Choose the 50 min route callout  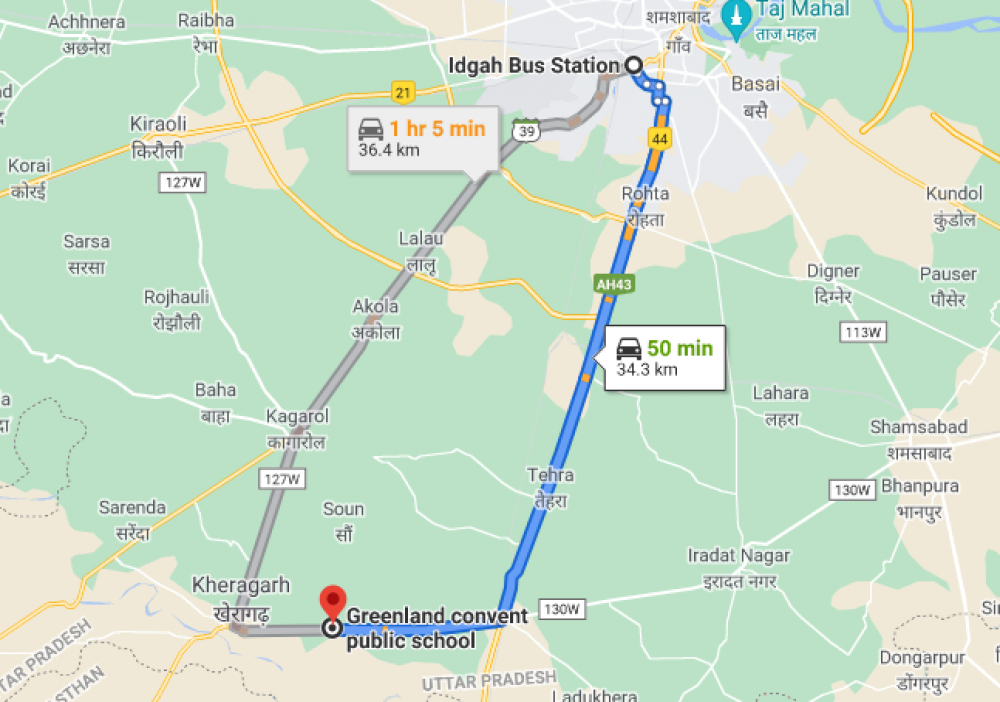coord(664,358)
